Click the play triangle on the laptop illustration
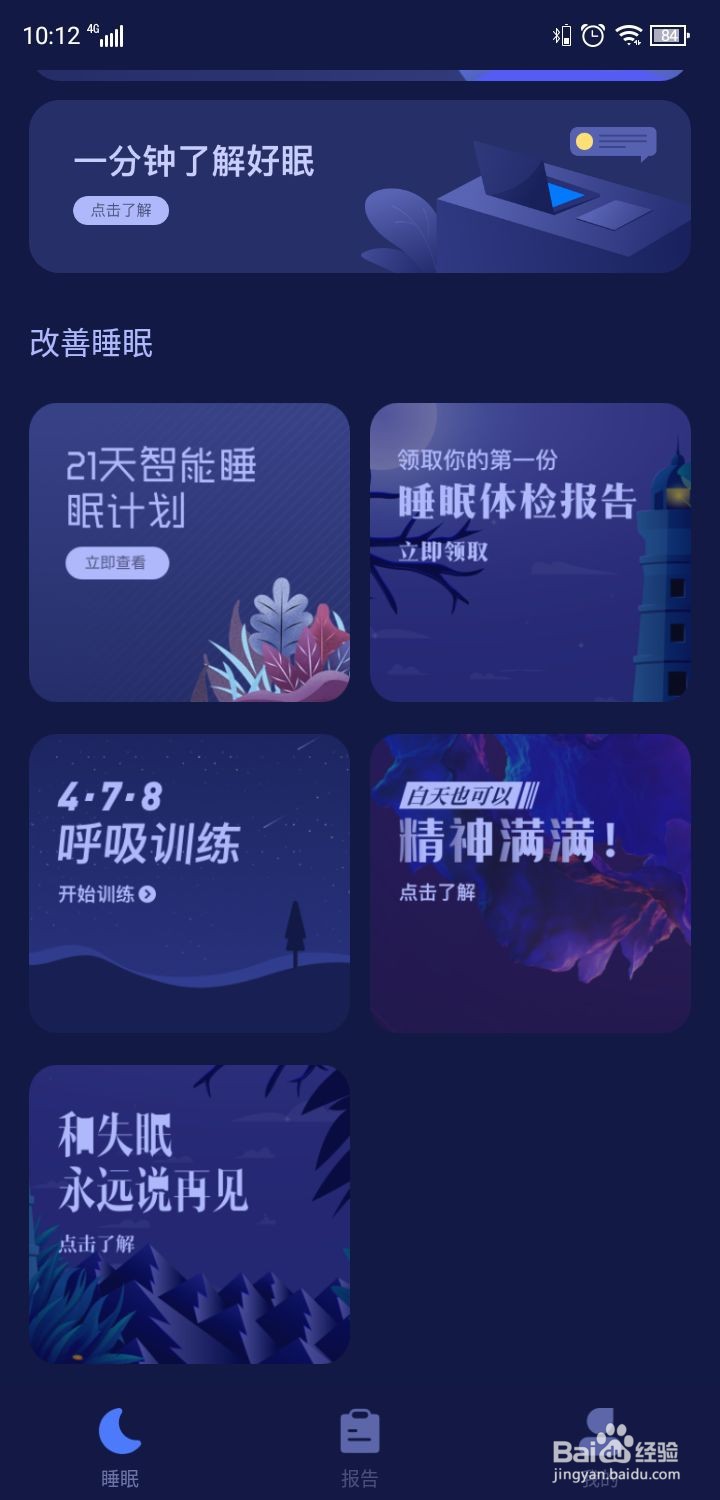Screen dimensions: 720x1500 point(563,196)
